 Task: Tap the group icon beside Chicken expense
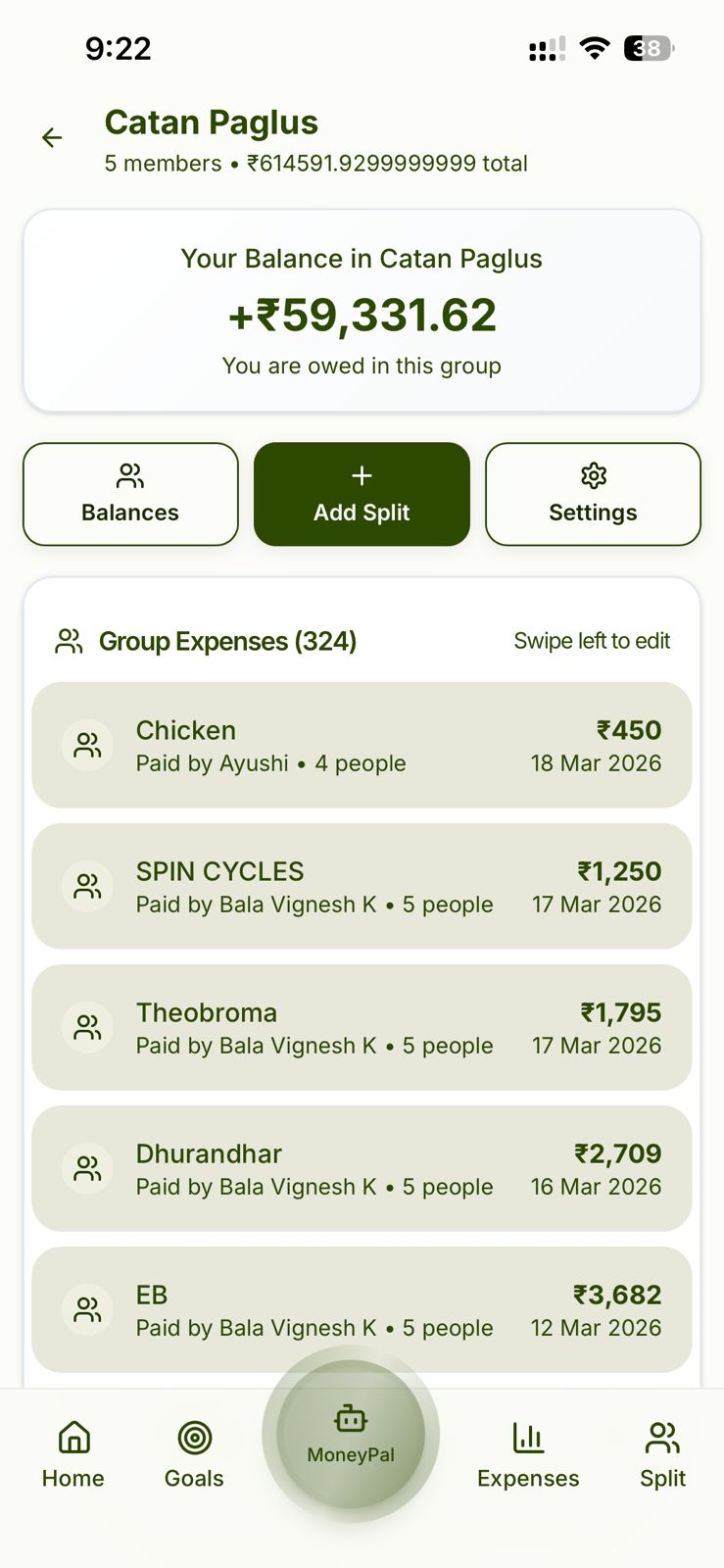click(87, 745)
